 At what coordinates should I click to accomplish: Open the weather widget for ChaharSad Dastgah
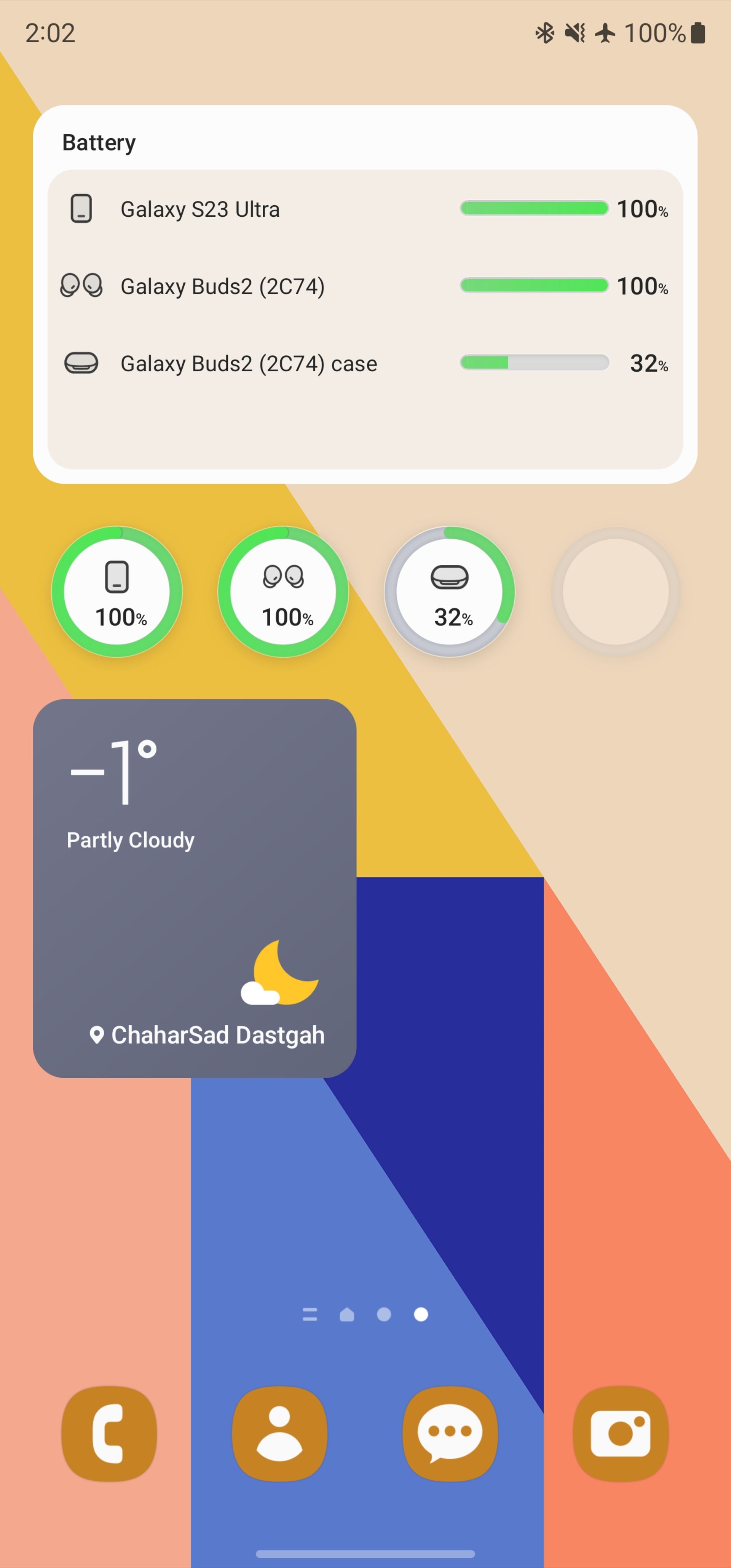point(194,888)
